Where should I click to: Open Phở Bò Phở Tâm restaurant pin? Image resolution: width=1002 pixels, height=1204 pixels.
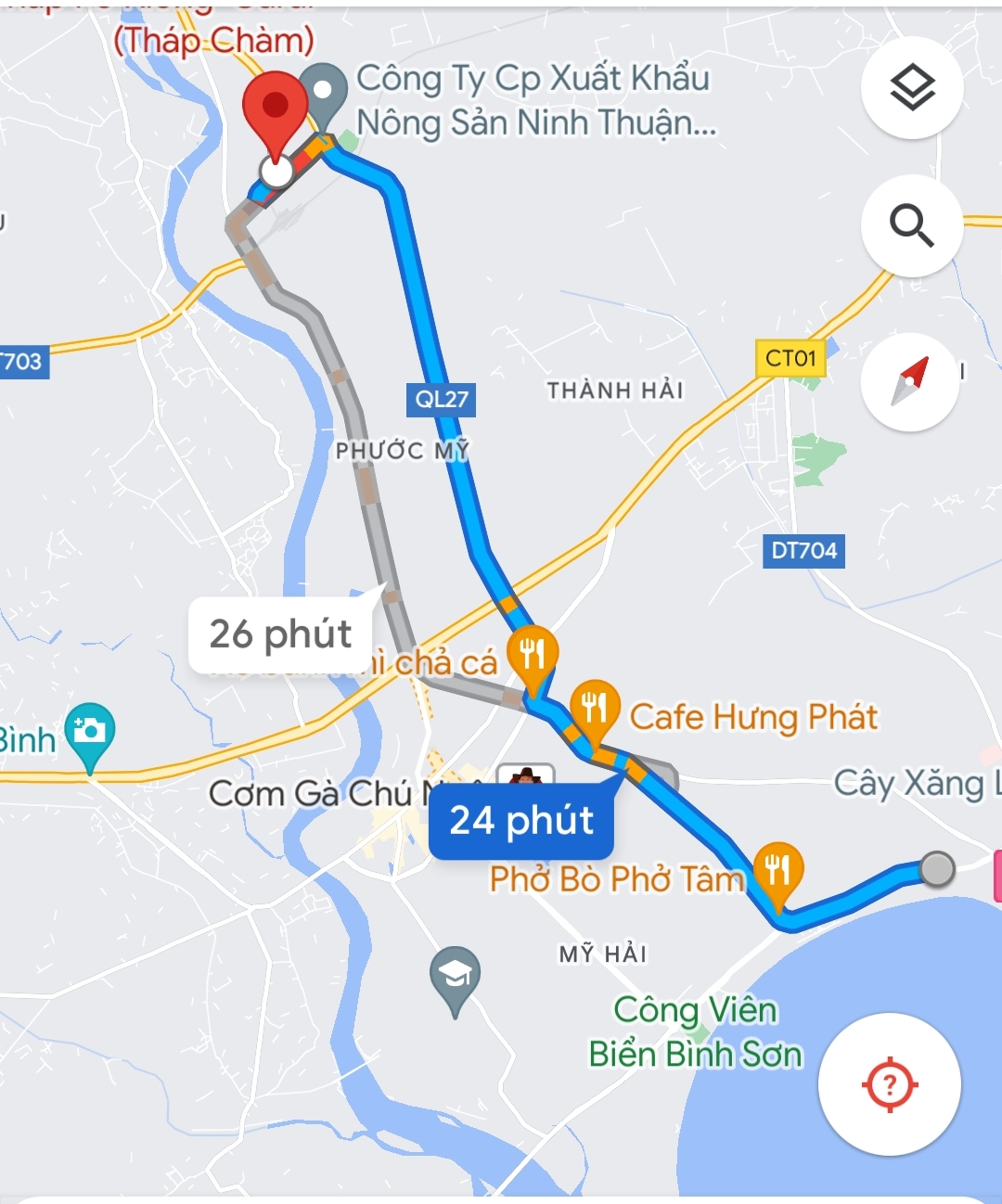[777, 871]
